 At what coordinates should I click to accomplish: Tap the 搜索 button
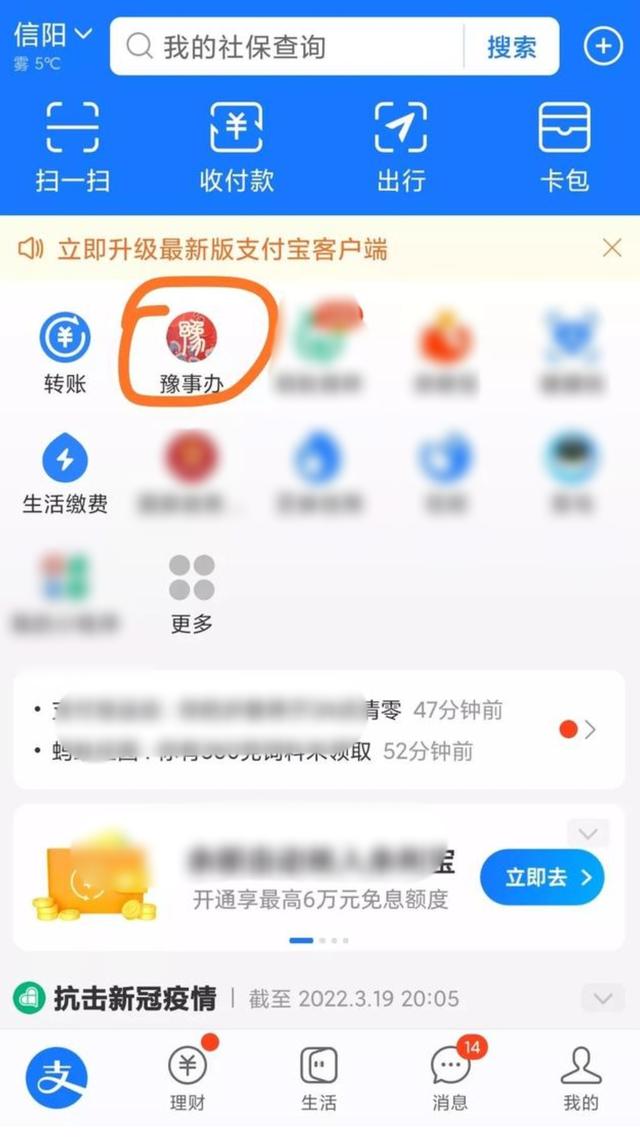512,47
